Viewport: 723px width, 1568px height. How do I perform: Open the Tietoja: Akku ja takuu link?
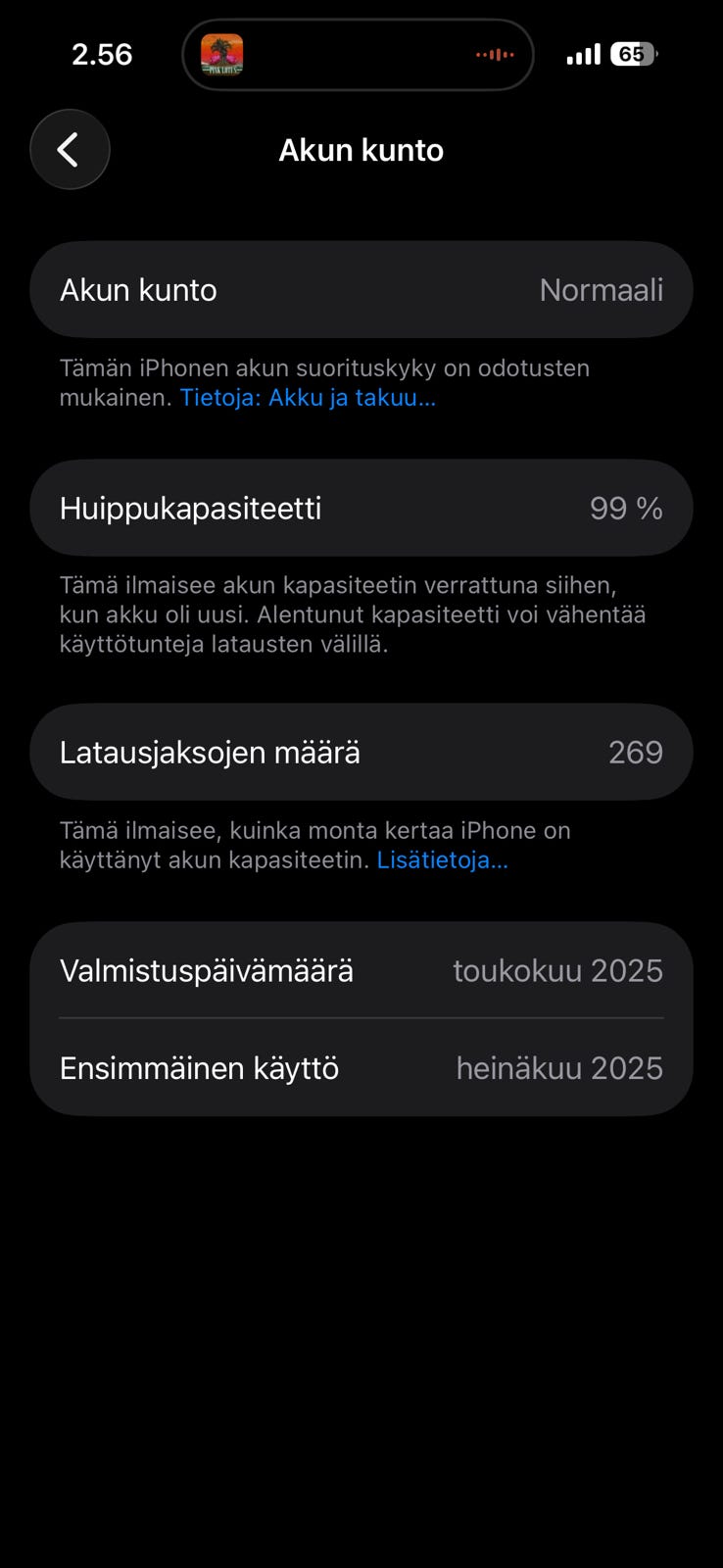pyautogui.click(x=307, y=398)
